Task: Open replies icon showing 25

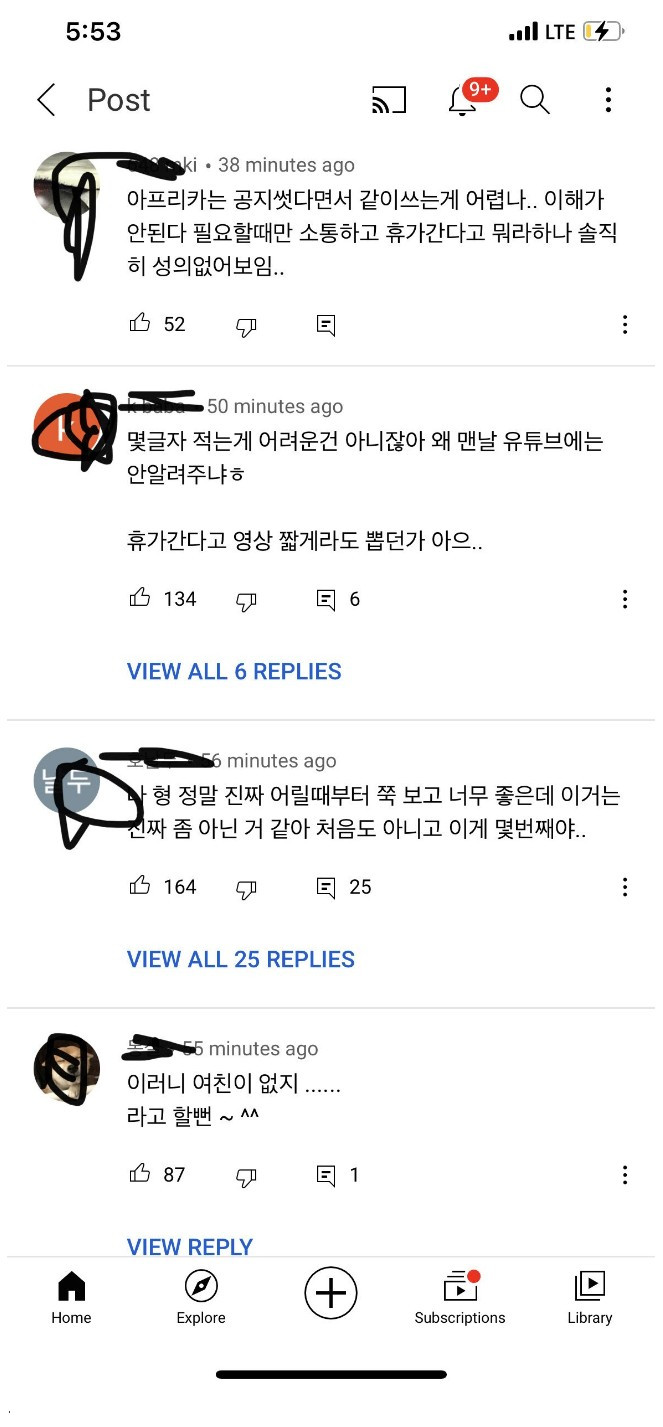Action: pyautogui.click(x=326, y=887)
